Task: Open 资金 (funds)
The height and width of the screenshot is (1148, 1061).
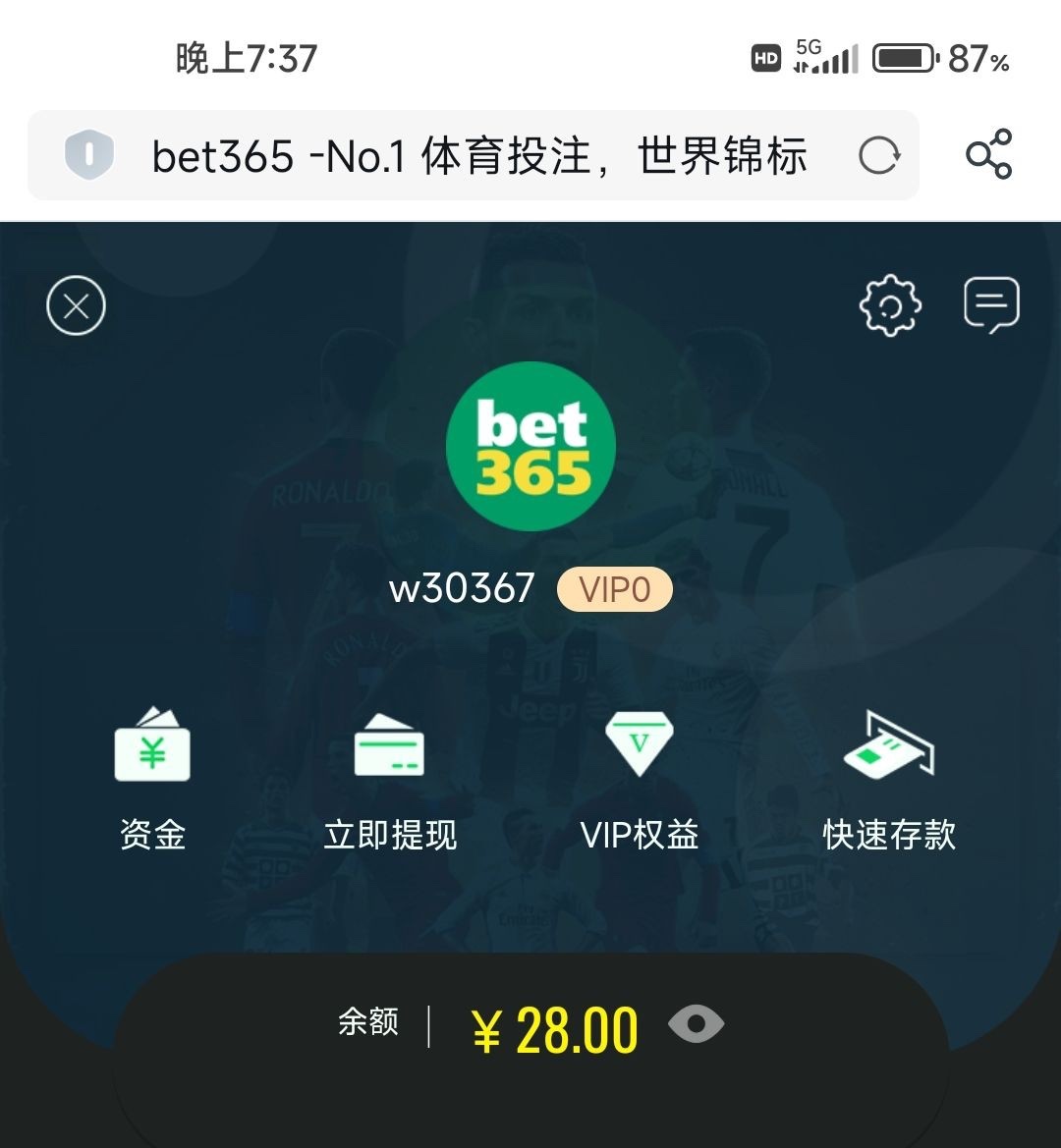Action: [152, 778]
